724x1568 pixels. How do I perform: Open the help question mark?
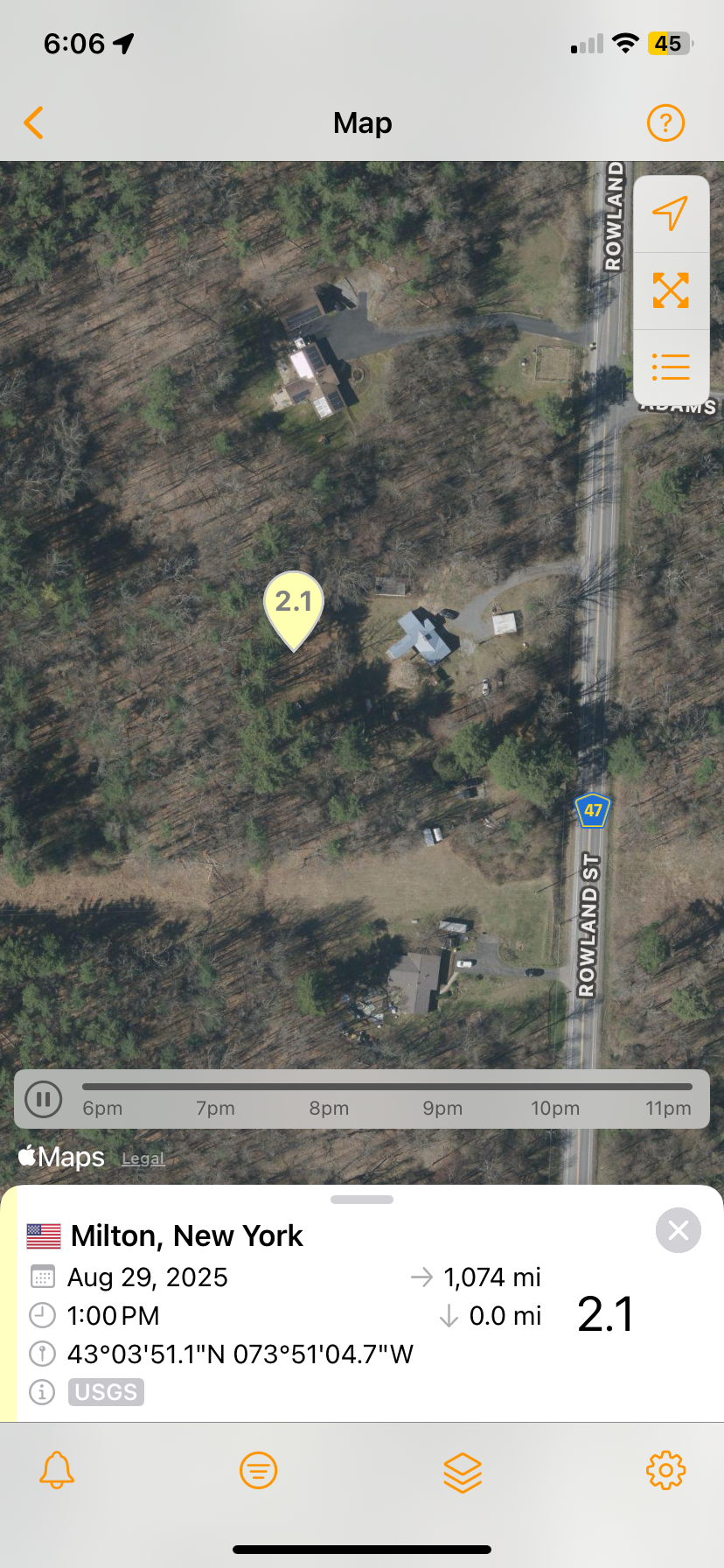pyautogui.click(x=665, y=123)
